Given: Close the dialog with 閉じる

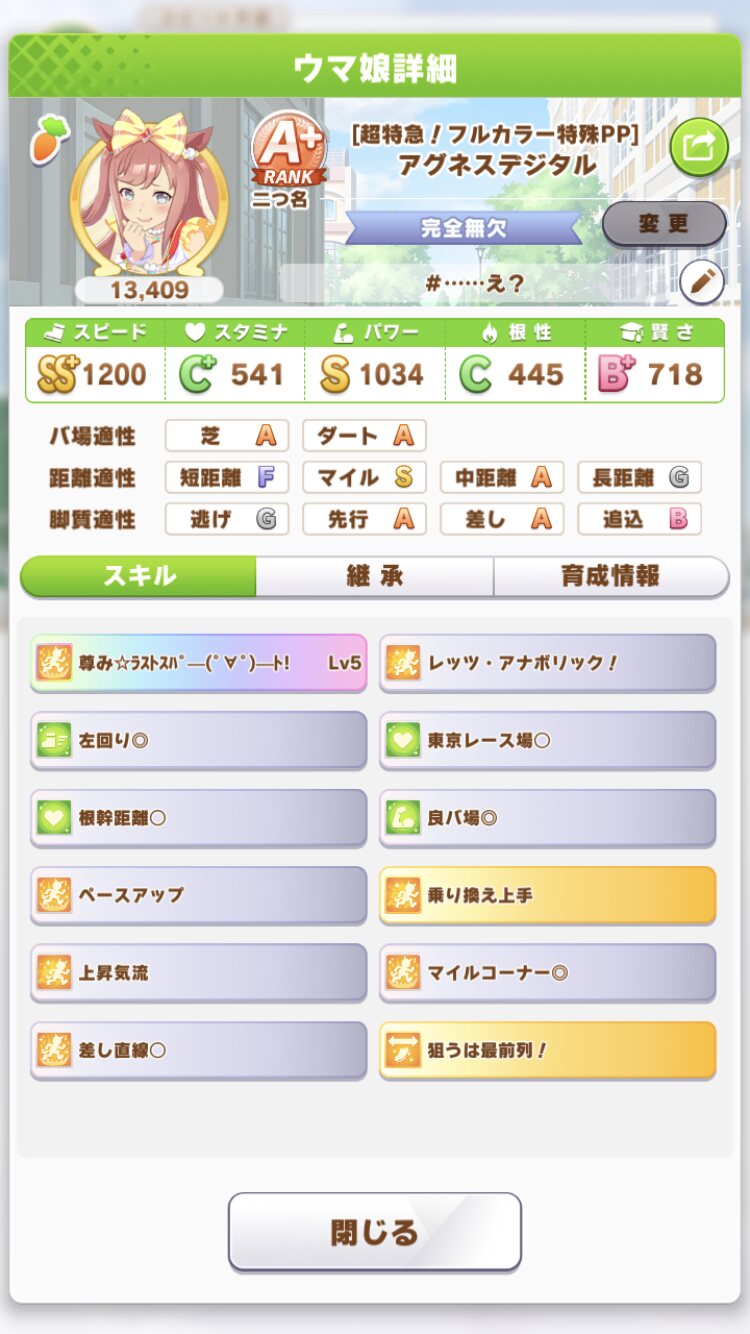Looking at the screenshot, I should click(374, 1231).
